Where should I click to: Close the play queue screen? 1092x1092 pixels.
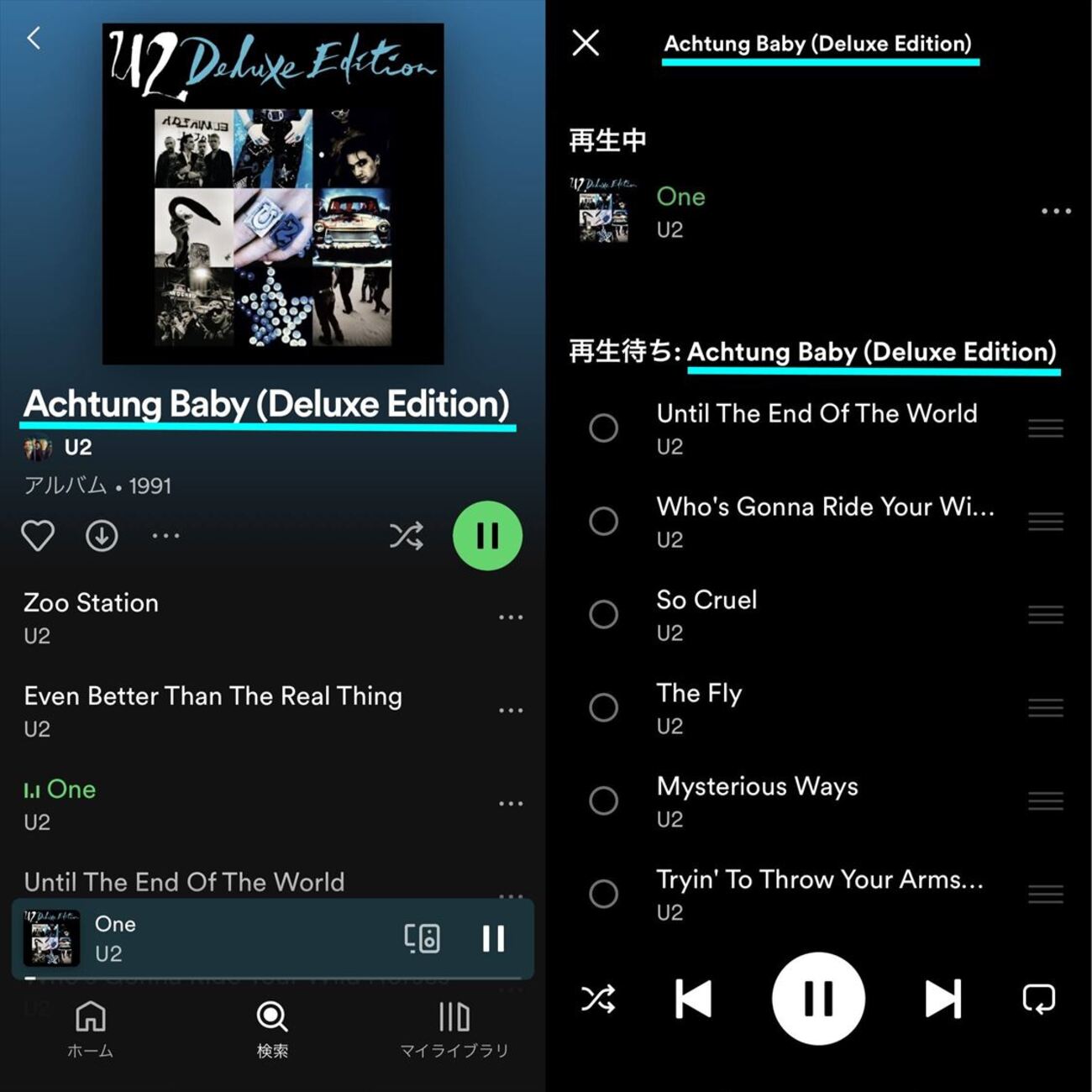(585, 42)
